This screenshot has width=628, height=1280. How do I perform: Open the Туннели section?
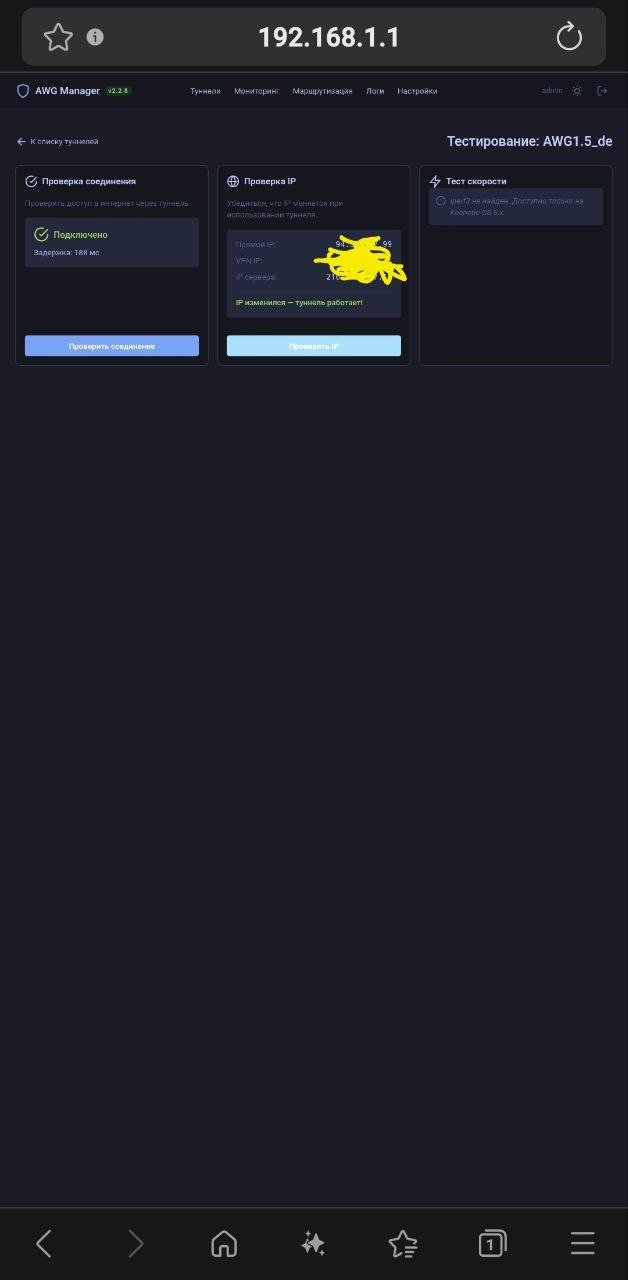tap(205, 91)
